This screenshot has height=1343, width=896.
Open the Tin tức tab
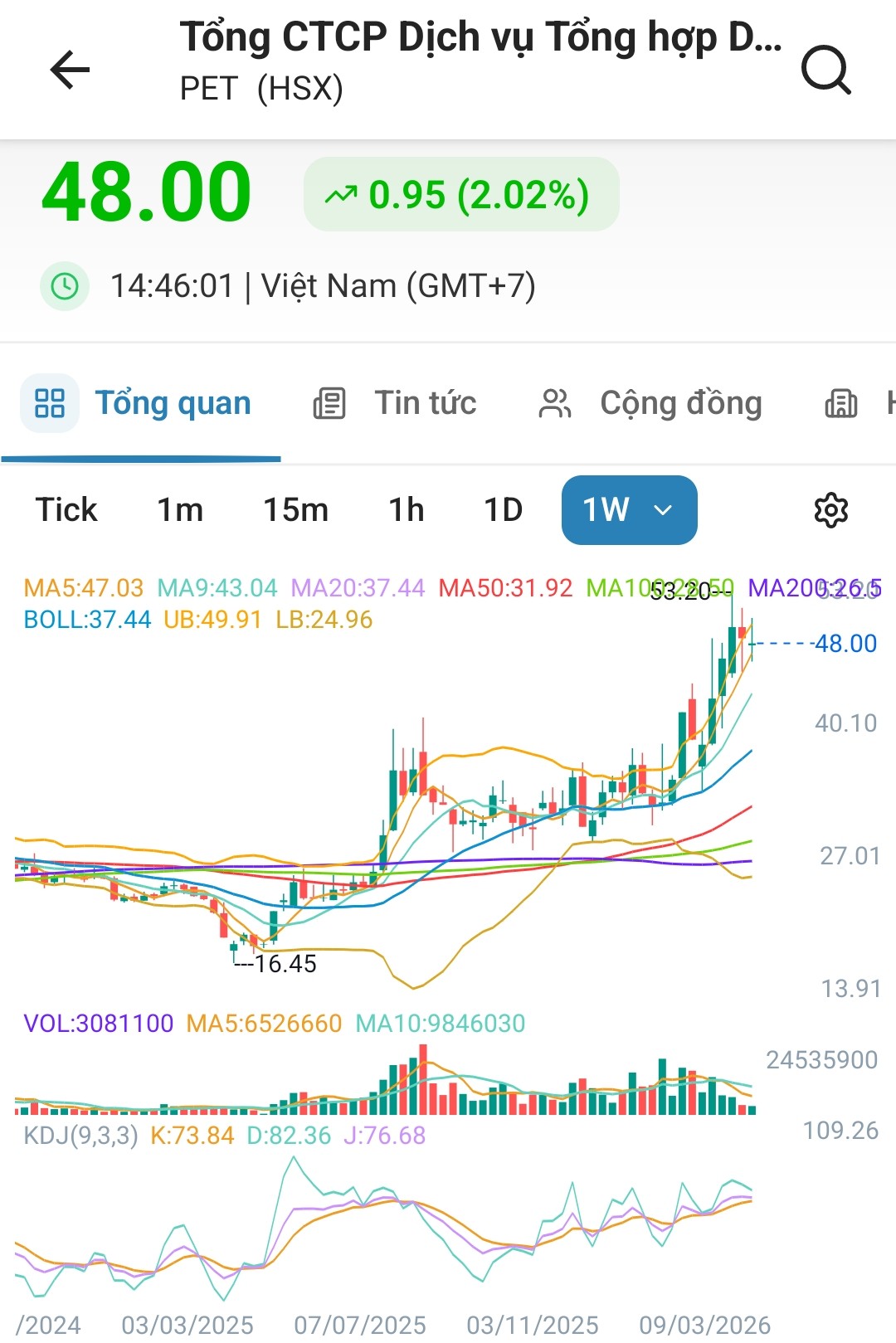coord(395,404)
